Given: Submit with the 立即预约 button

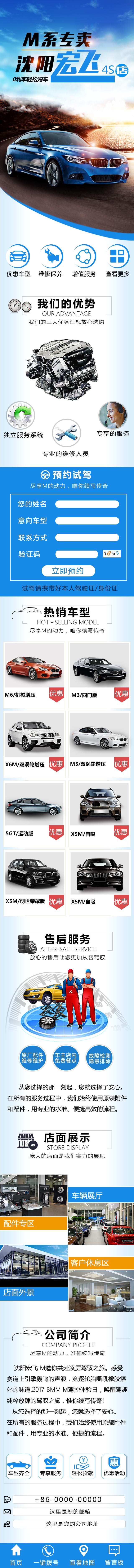Looking at the screenshot, I should coord(67,570).
